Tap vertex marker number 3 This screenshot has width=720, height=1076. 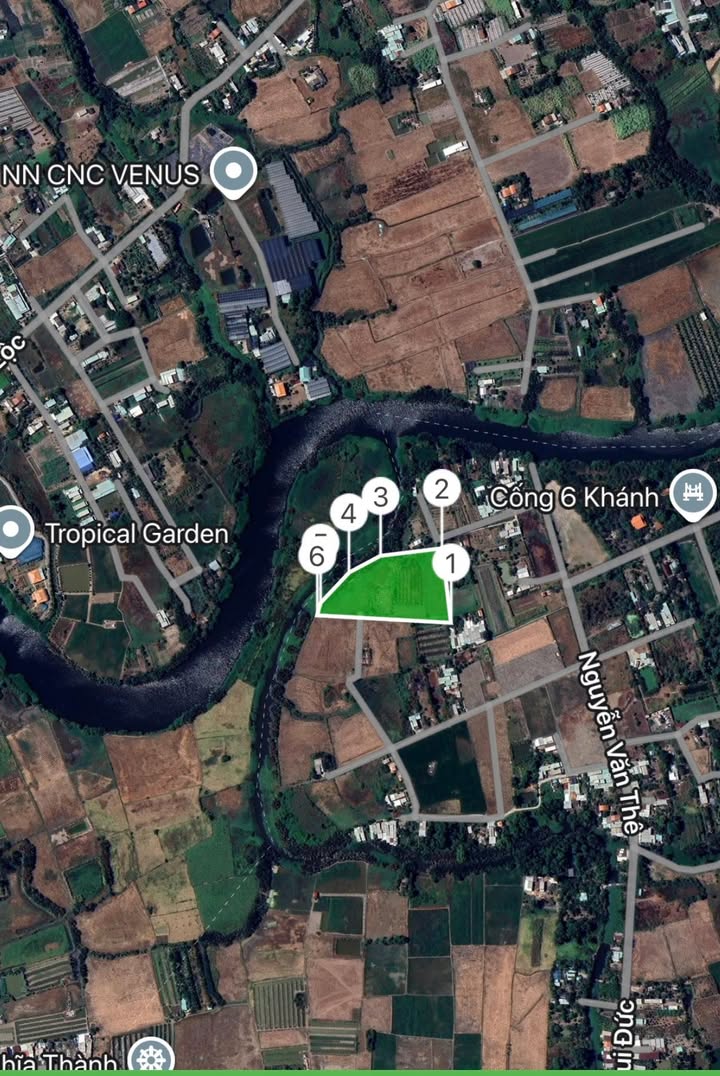pyautogui.click(x=380, y=496)
